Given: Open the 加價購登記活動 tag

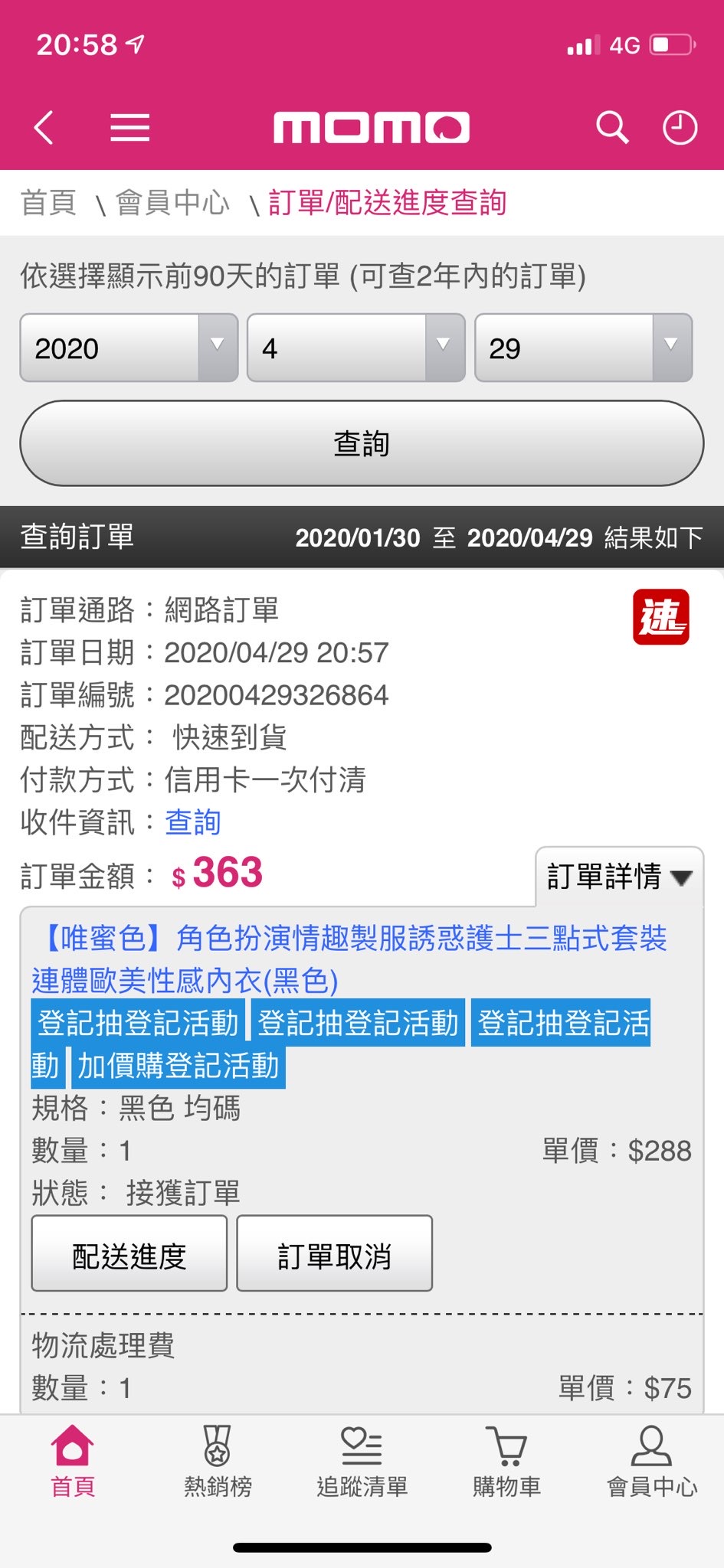Looking at the screenshot, I should coord(179,1066).
